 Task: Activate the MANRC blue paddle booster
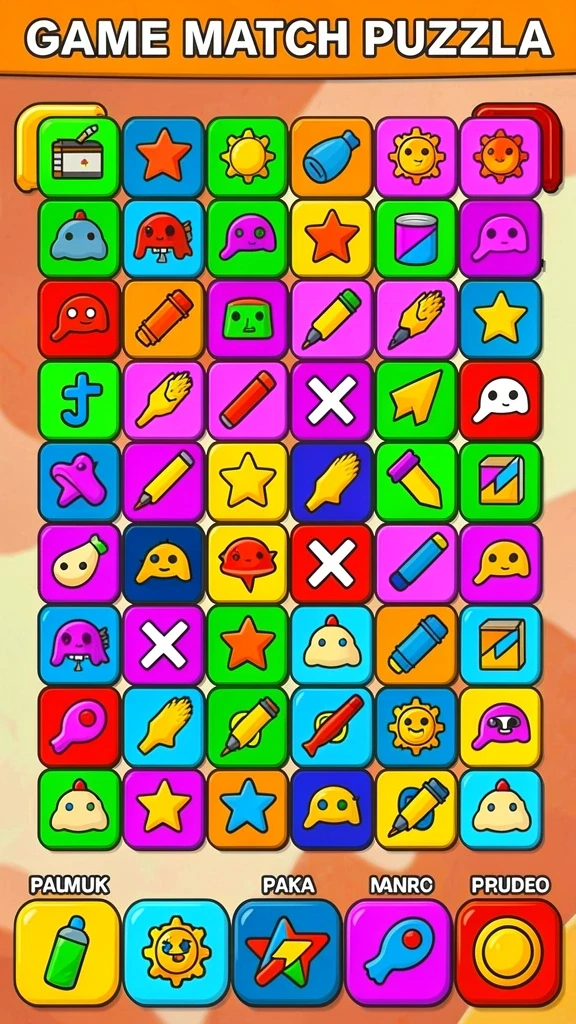[398, 953]
